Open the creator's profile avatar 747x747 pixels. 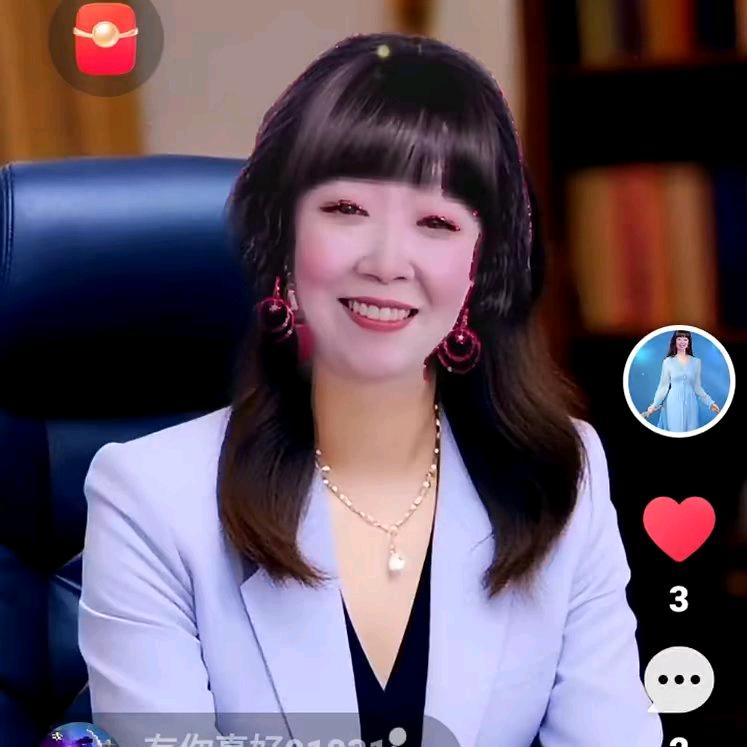679,381
